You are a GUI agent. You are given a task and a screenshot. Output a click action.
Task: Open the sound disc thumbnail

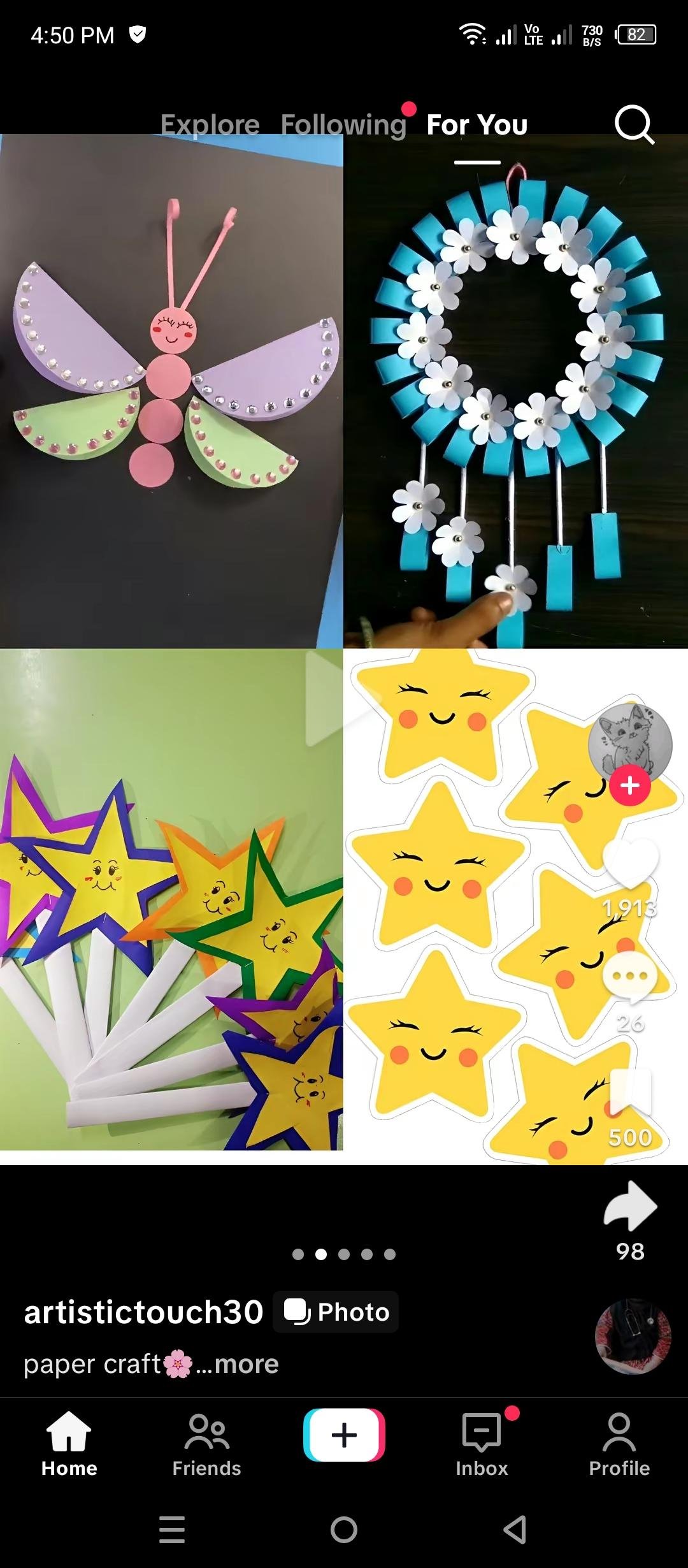coord(633,1336)
